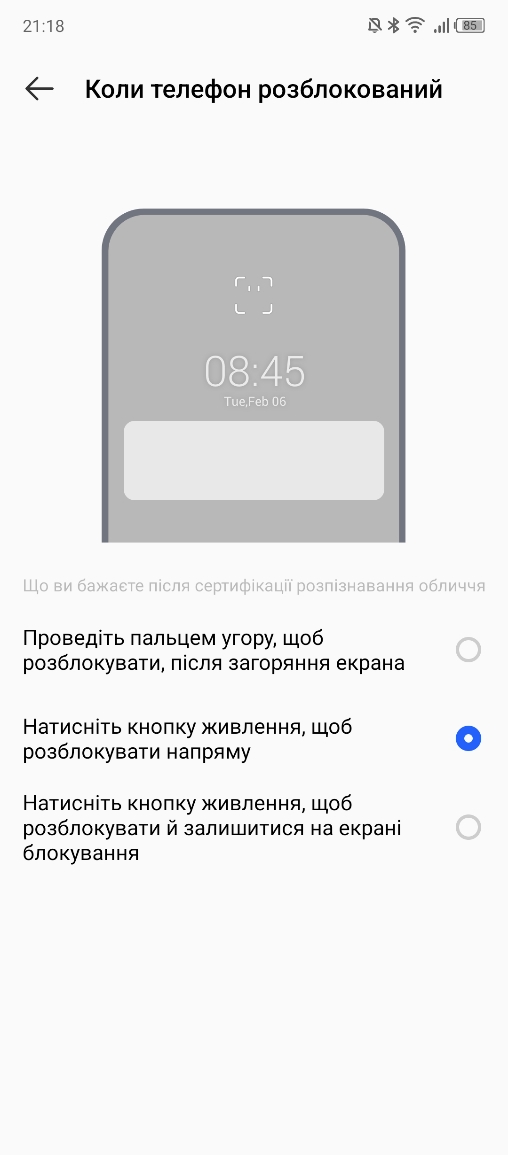Select swipe up to unlock after screen lights
Viewport: 508px width, 1155px height.
coord(253,650)
